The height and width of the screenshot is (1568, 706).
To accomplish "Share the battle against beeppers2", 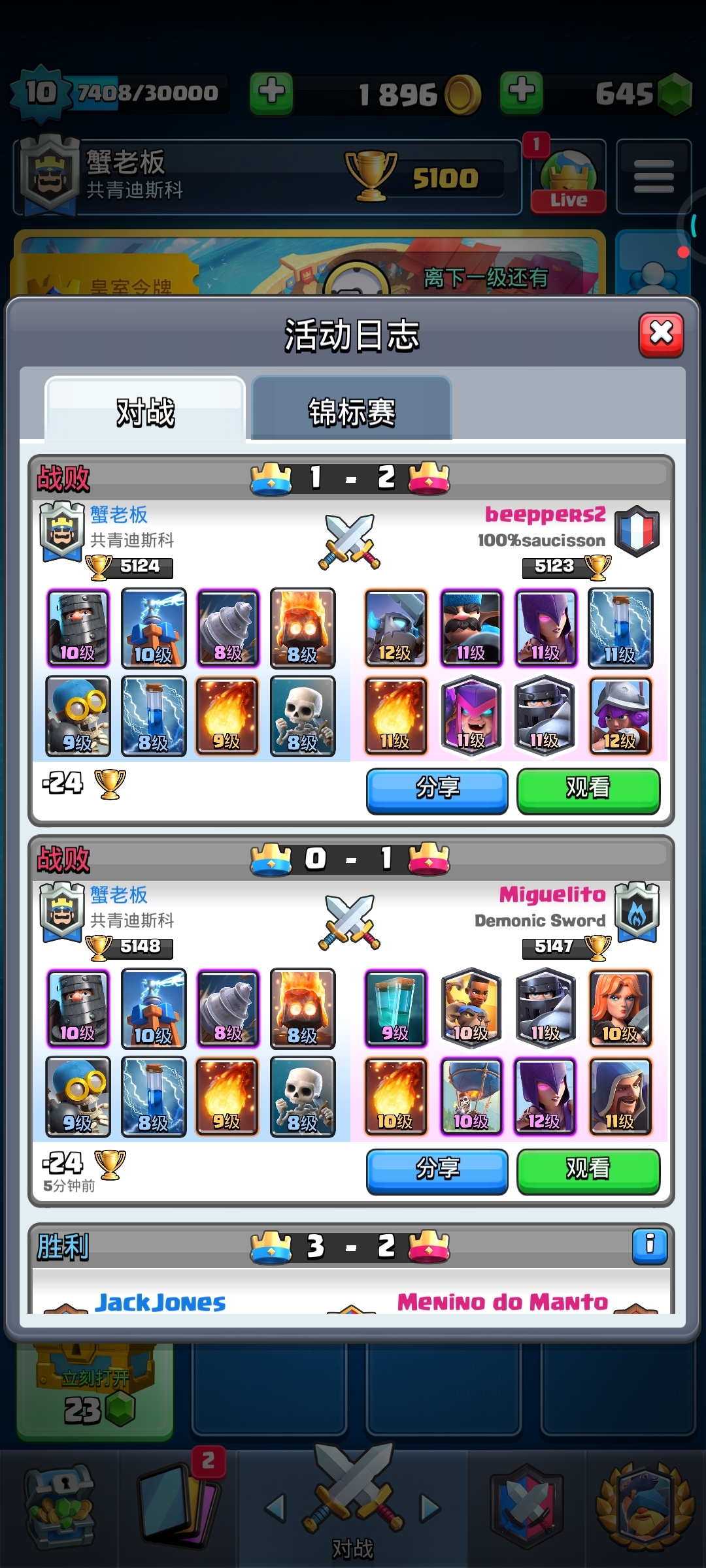I will coord(437,790).
